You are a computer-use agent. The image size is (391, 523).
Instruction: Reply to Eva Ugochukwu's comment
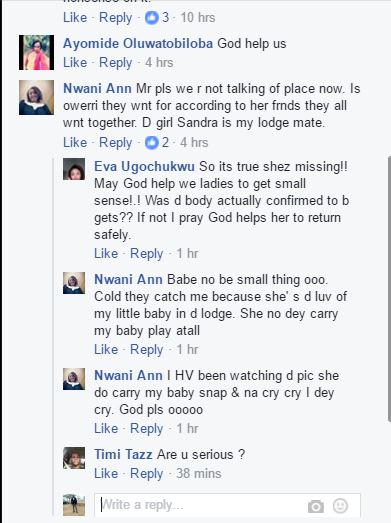point(146,254)
